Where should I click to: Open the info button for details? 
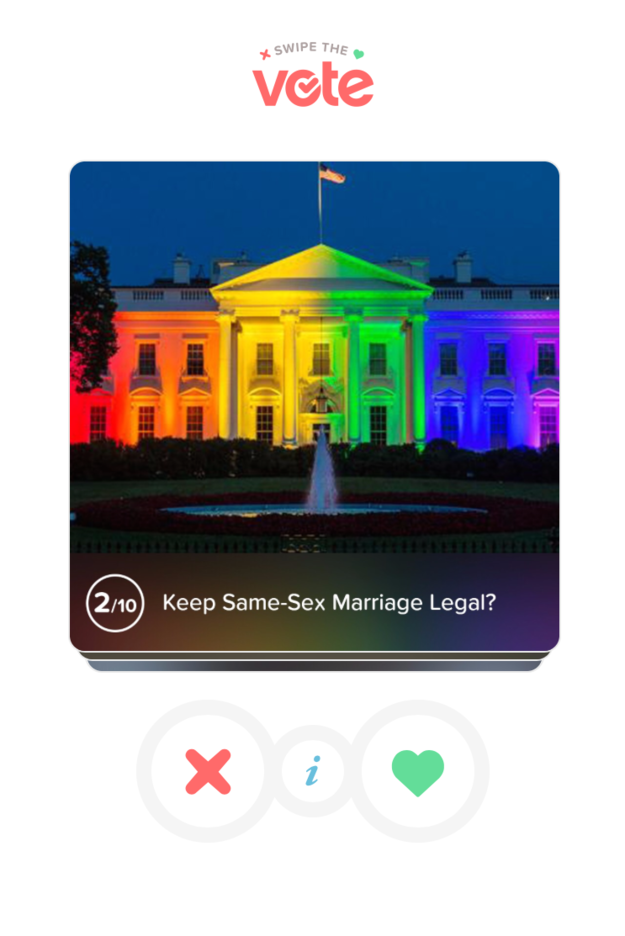pyautogui.click(x=313, y=771)
